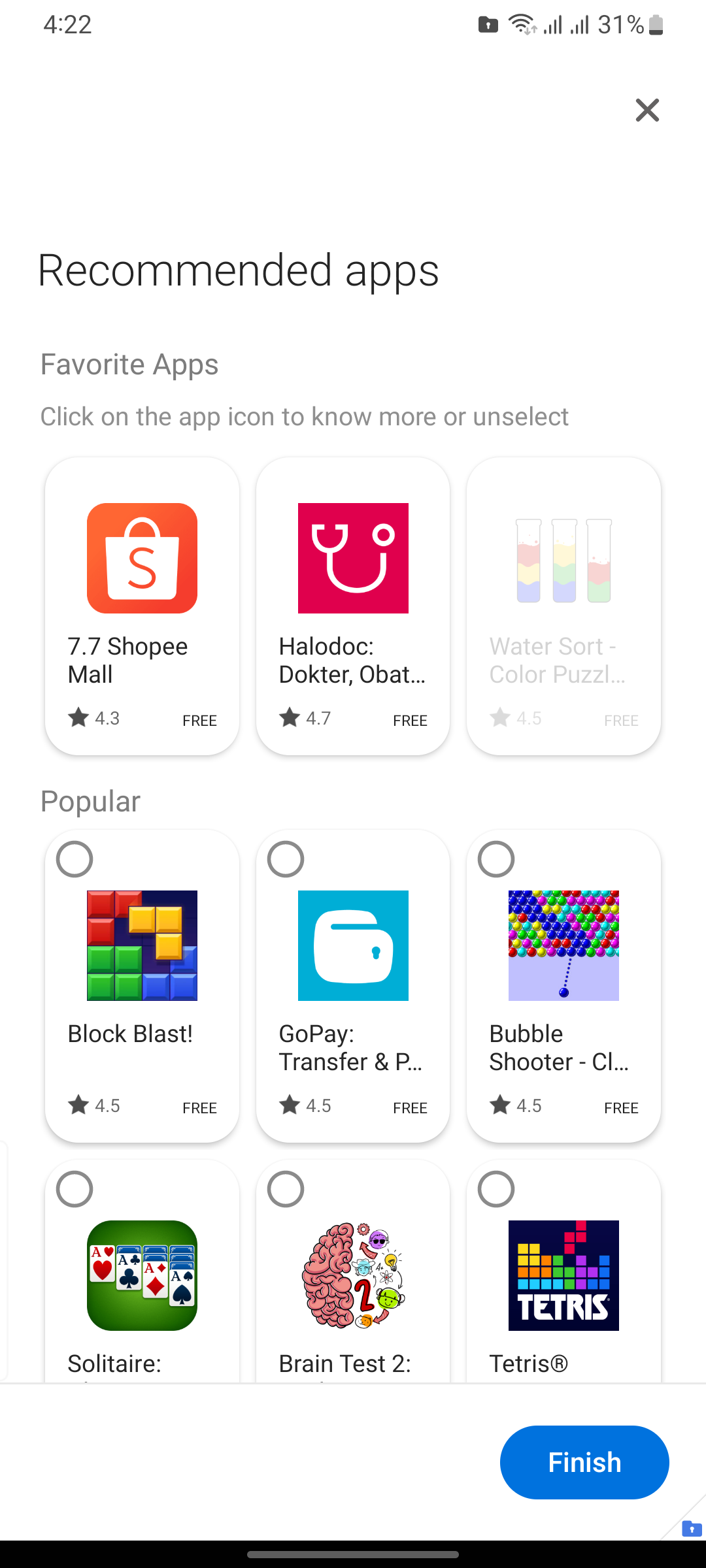Close the Recommended apps screen
The image size is (706, 1568).
(x=647, y=110)
